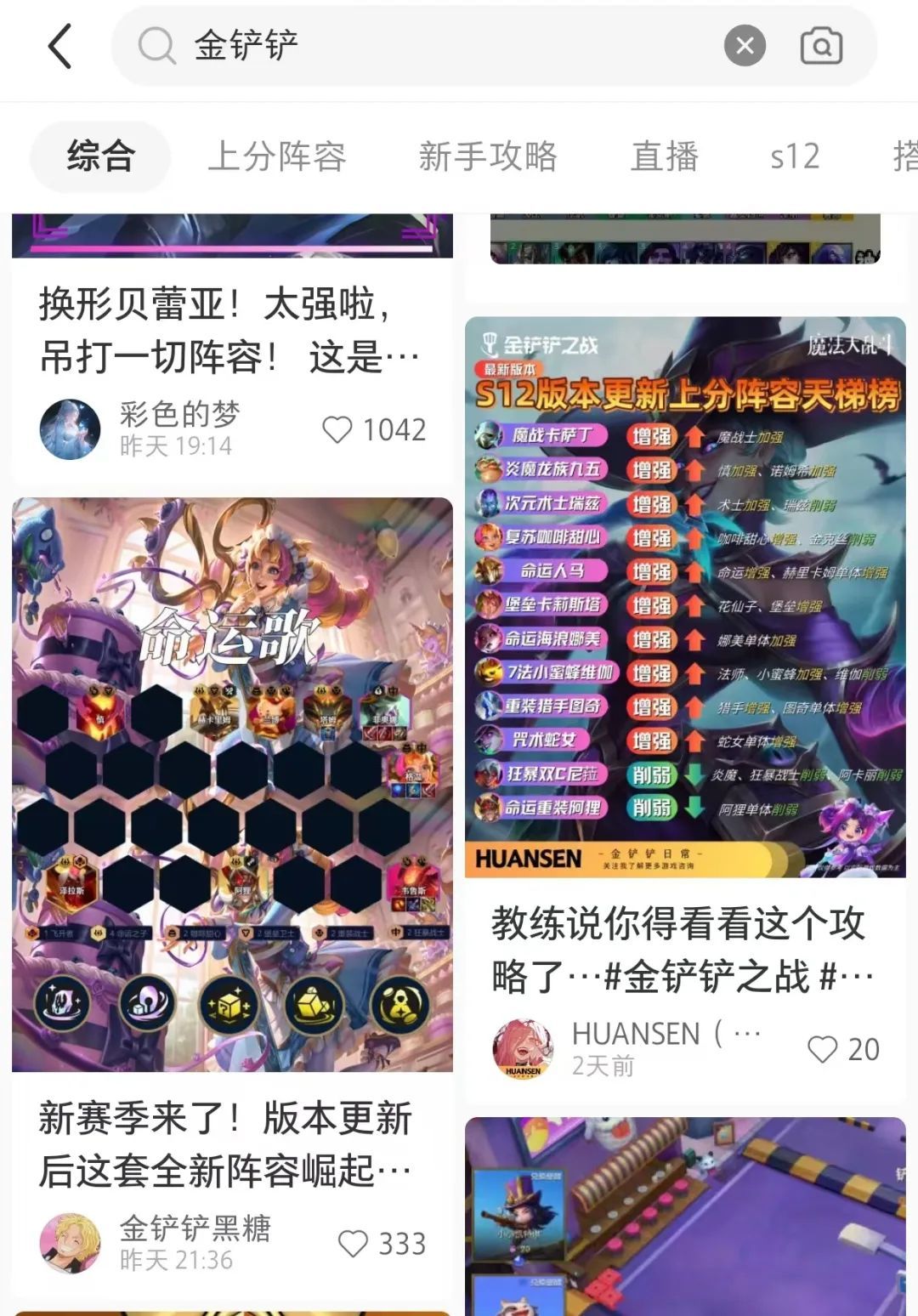Image resolution: width=918 pixels, height=1316 pixels.
Task: Select the s12 tab
Action: 793,156
